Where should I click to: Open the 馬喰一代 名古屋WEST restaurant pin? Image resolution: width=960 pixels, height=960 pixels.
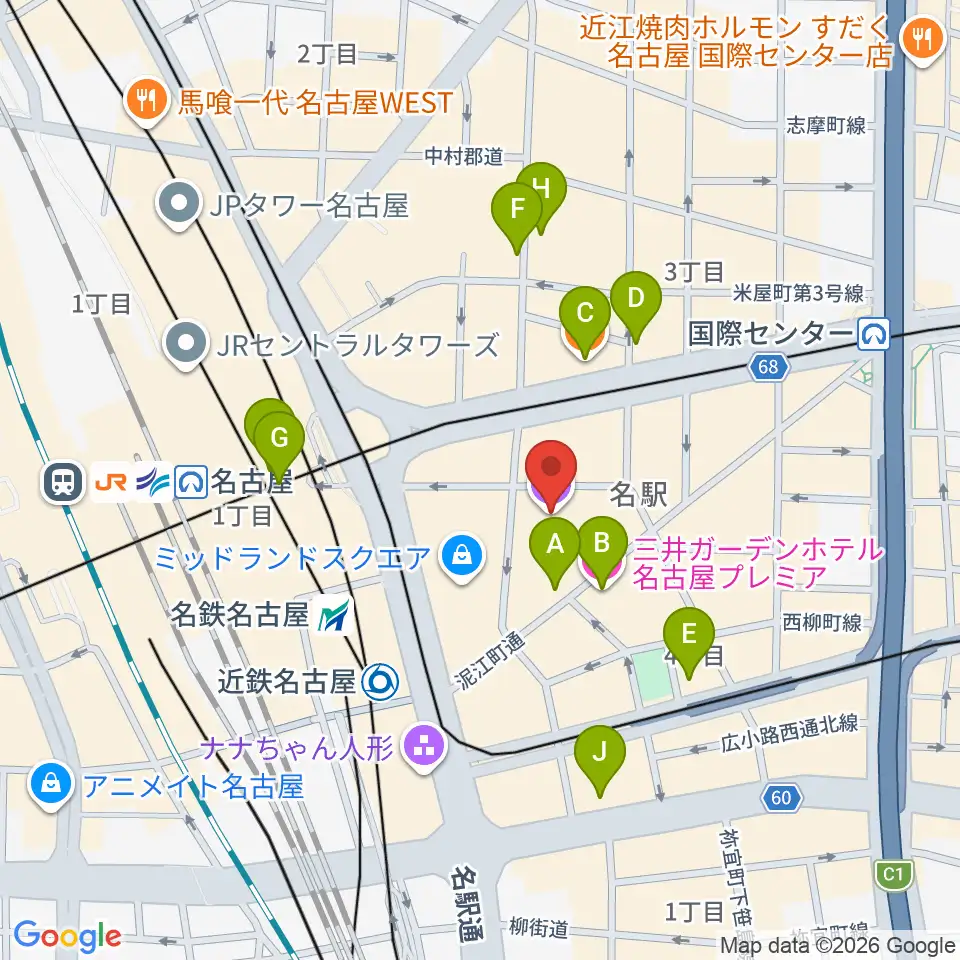pyautogui.click(x=145, y=102)
